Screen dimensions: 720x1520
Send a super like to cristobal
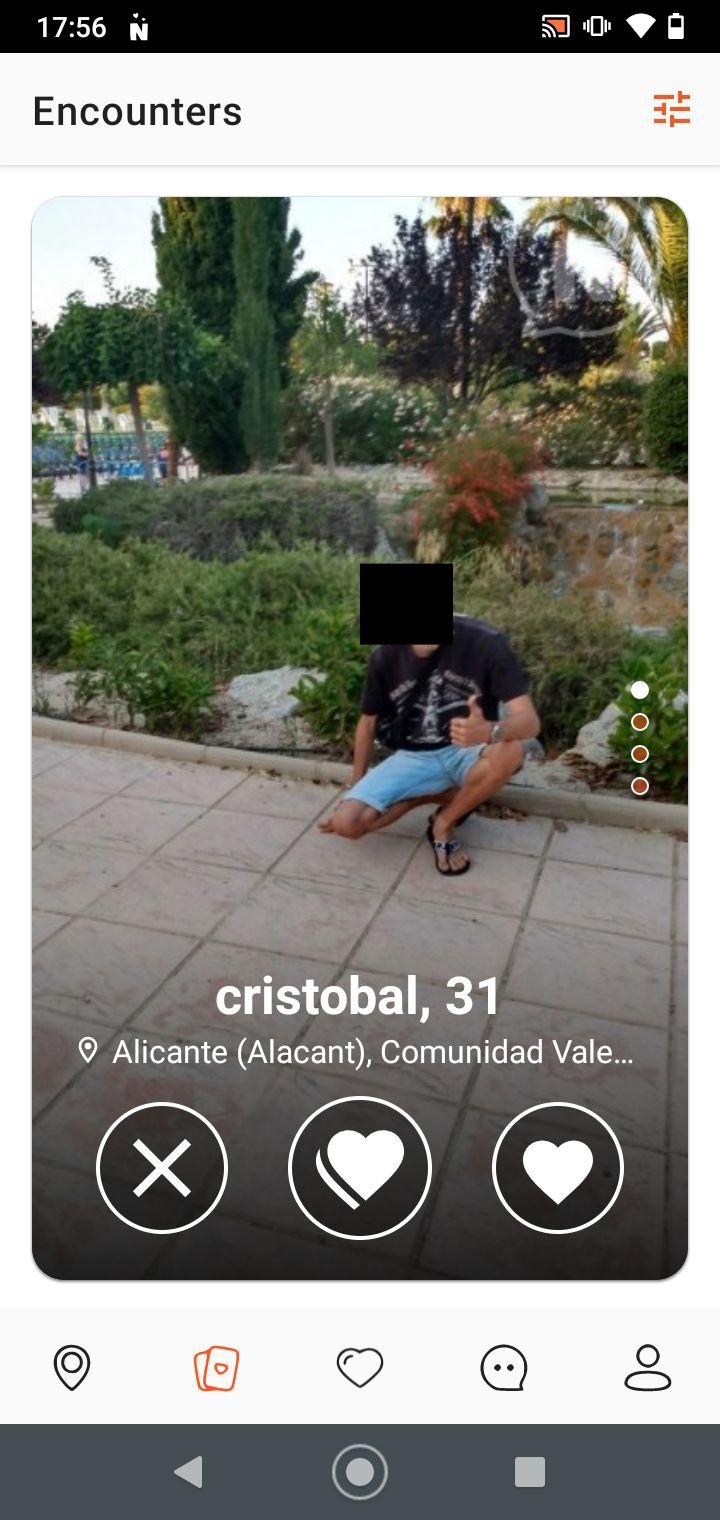[x=360, y=1167]
